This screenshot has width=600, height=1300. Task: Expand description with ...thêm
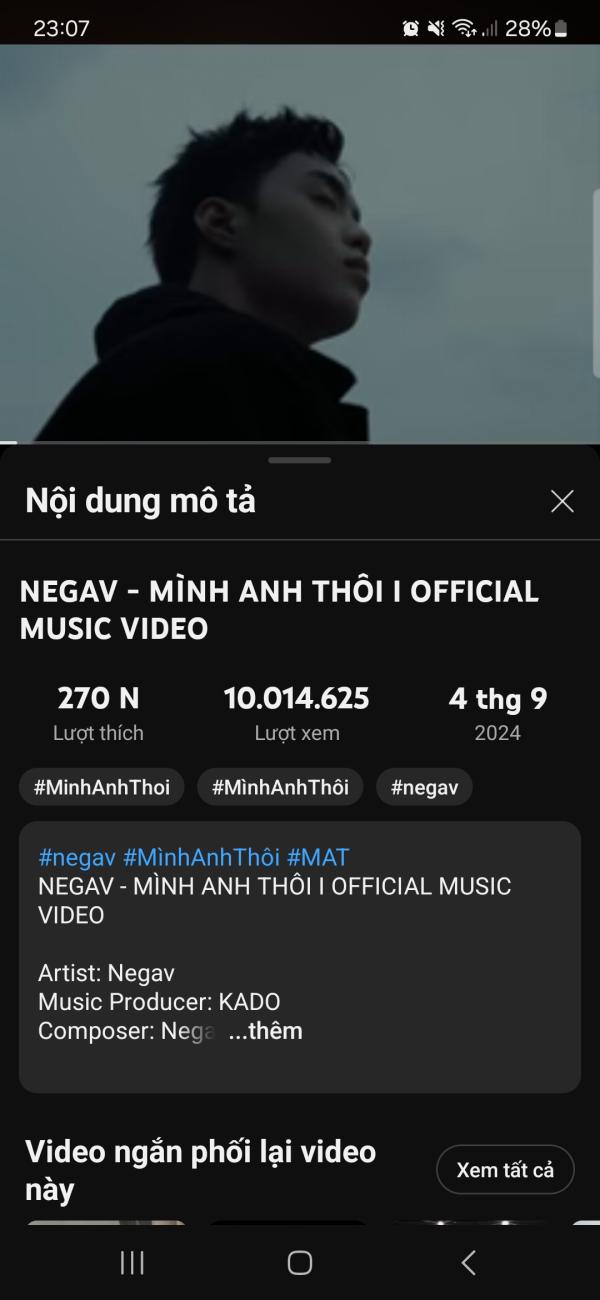(265, 1031)
